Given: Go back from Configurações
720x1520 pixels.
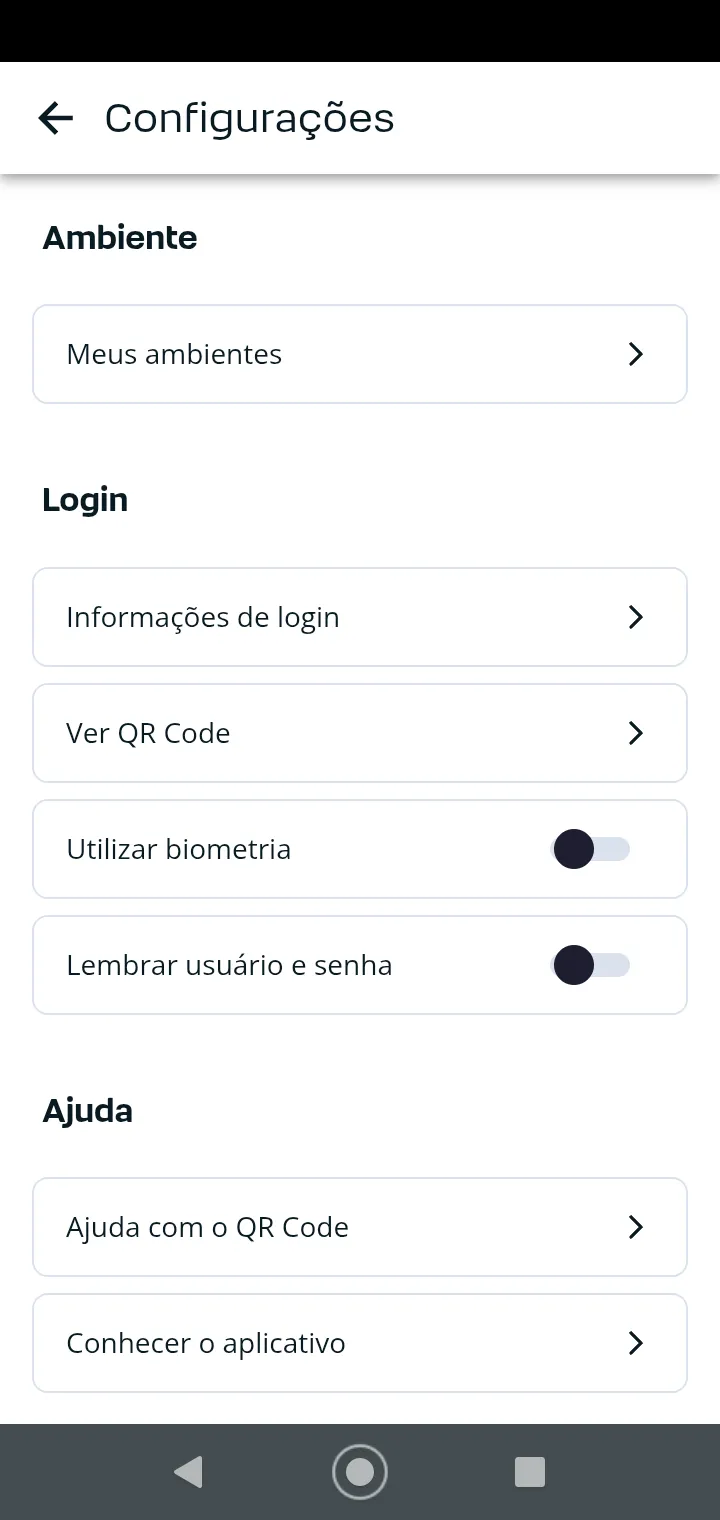Looking at the screenshot, I should [x=56, y=118].
